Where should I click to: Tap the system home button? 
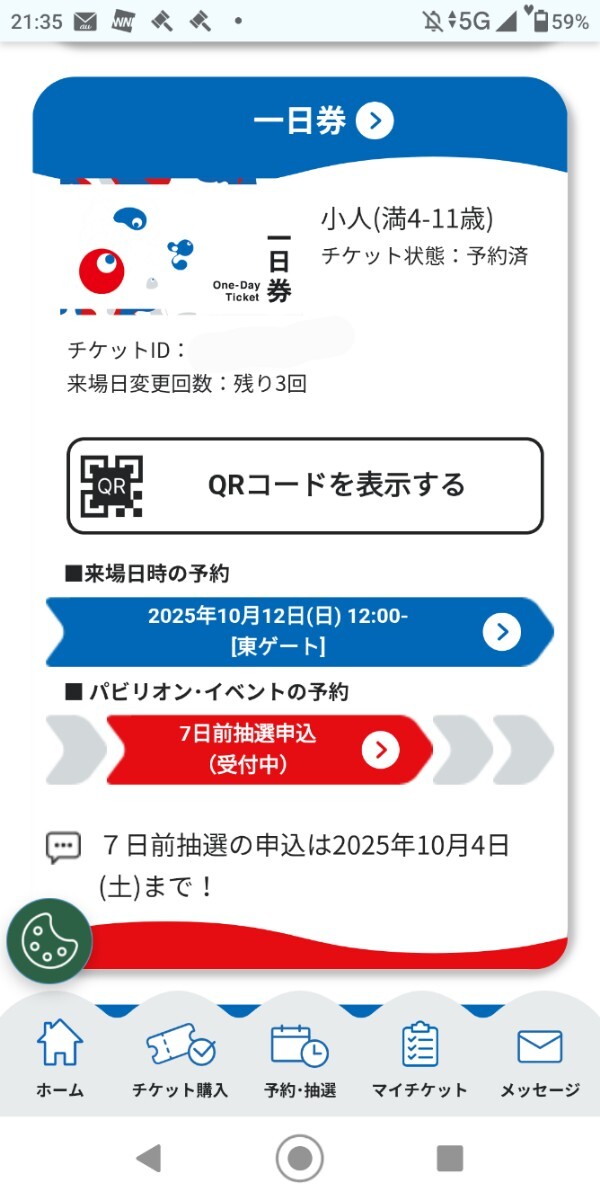coord(299,1159)
